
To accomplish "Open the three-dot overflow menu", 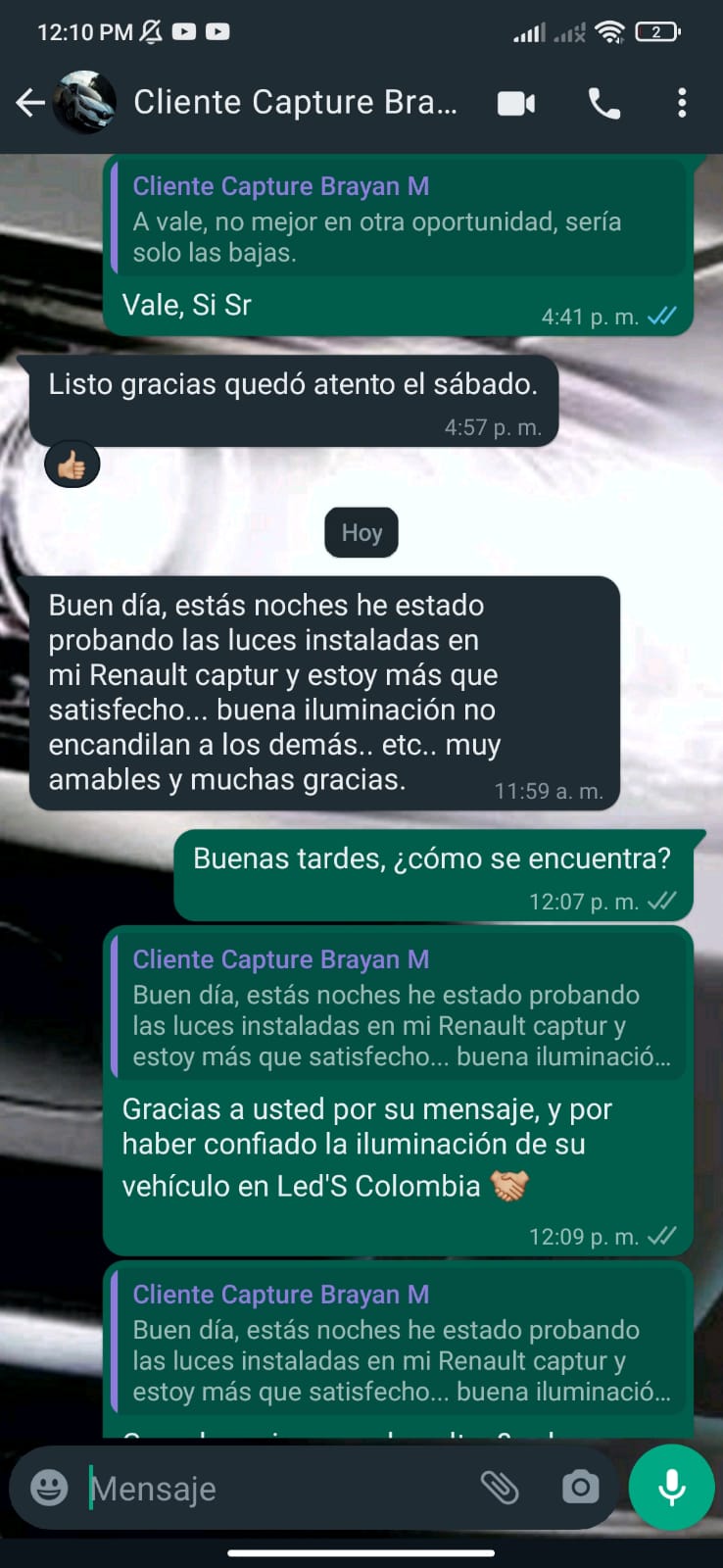I will point(682,103).
